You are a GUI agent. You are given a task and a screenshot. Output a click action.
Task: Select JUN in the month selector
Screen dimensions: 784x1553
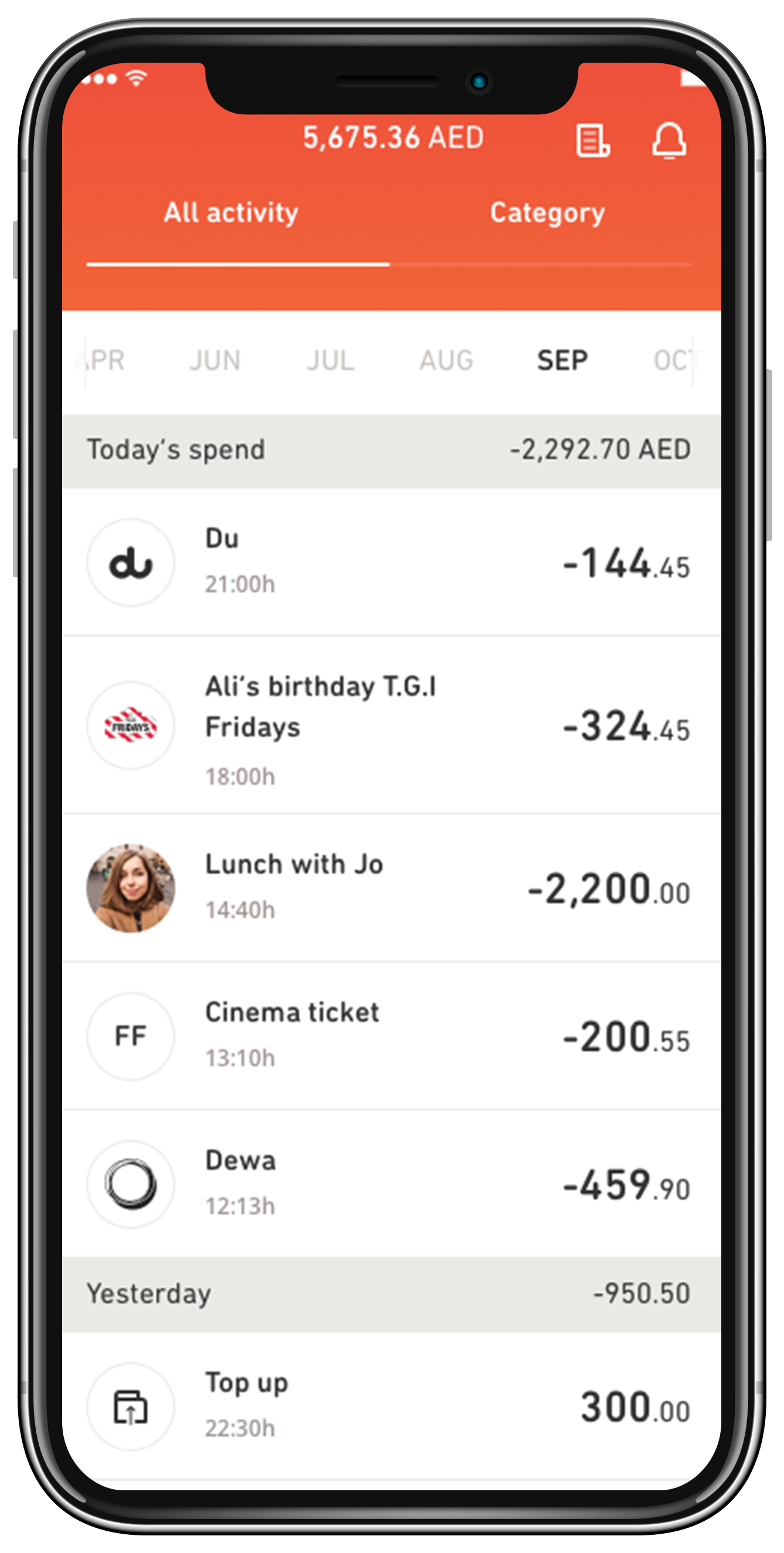(x=215, y=360)
